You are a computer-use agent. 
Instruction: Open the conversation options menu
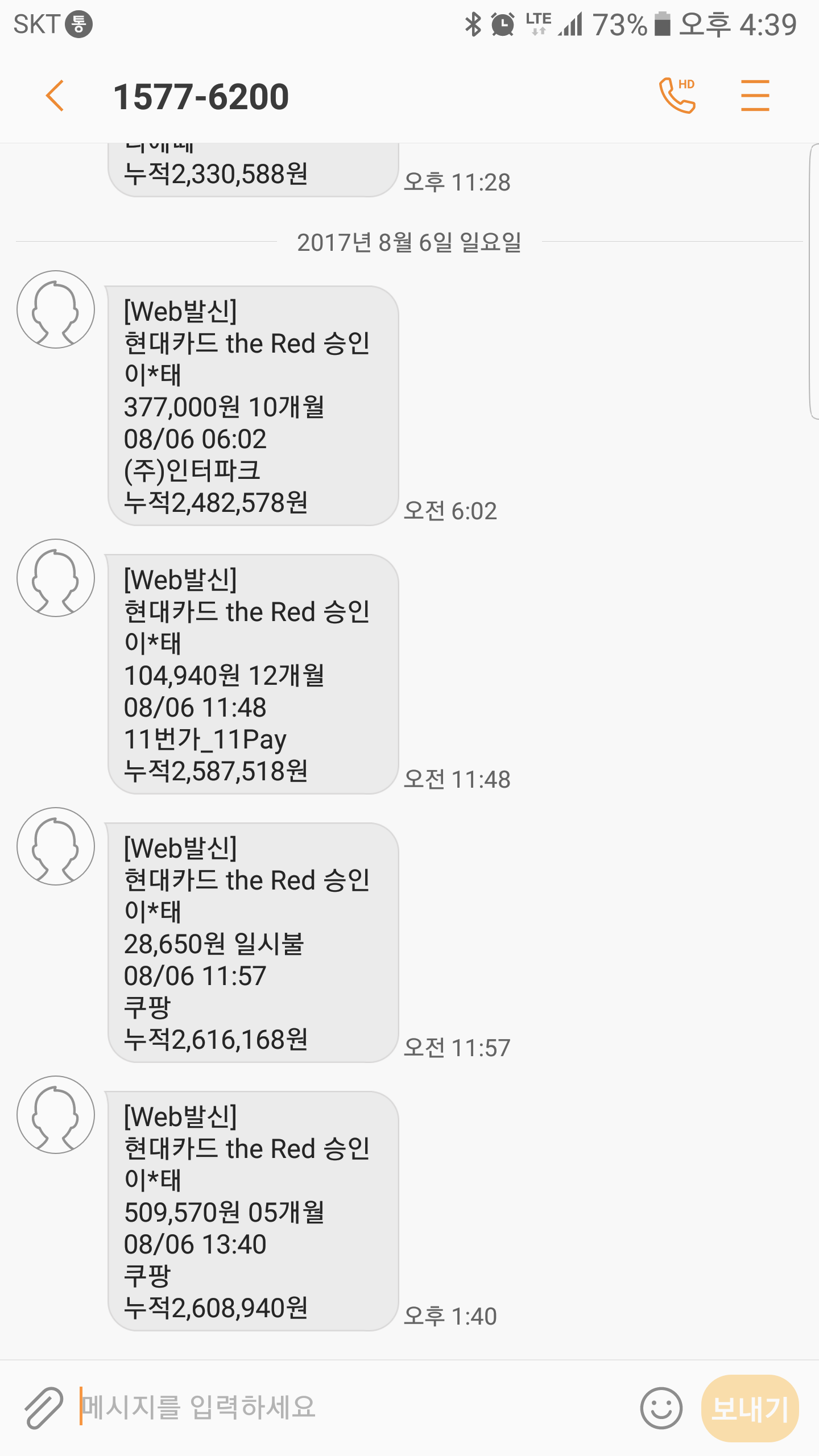pyautogui.click(x=755, y=96)
